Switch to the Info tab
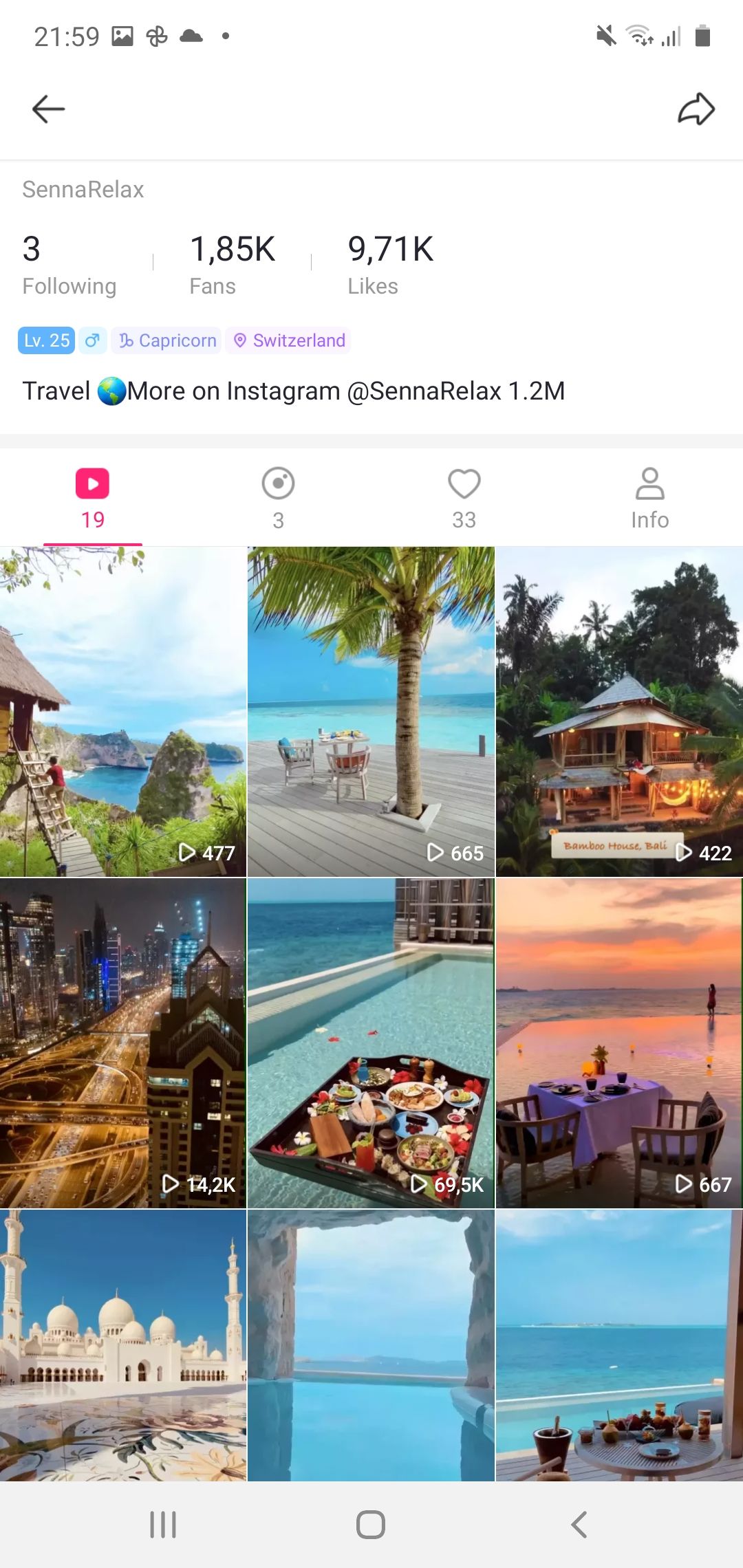This screenshot has width=743, height=1568. tap(649, 498)
